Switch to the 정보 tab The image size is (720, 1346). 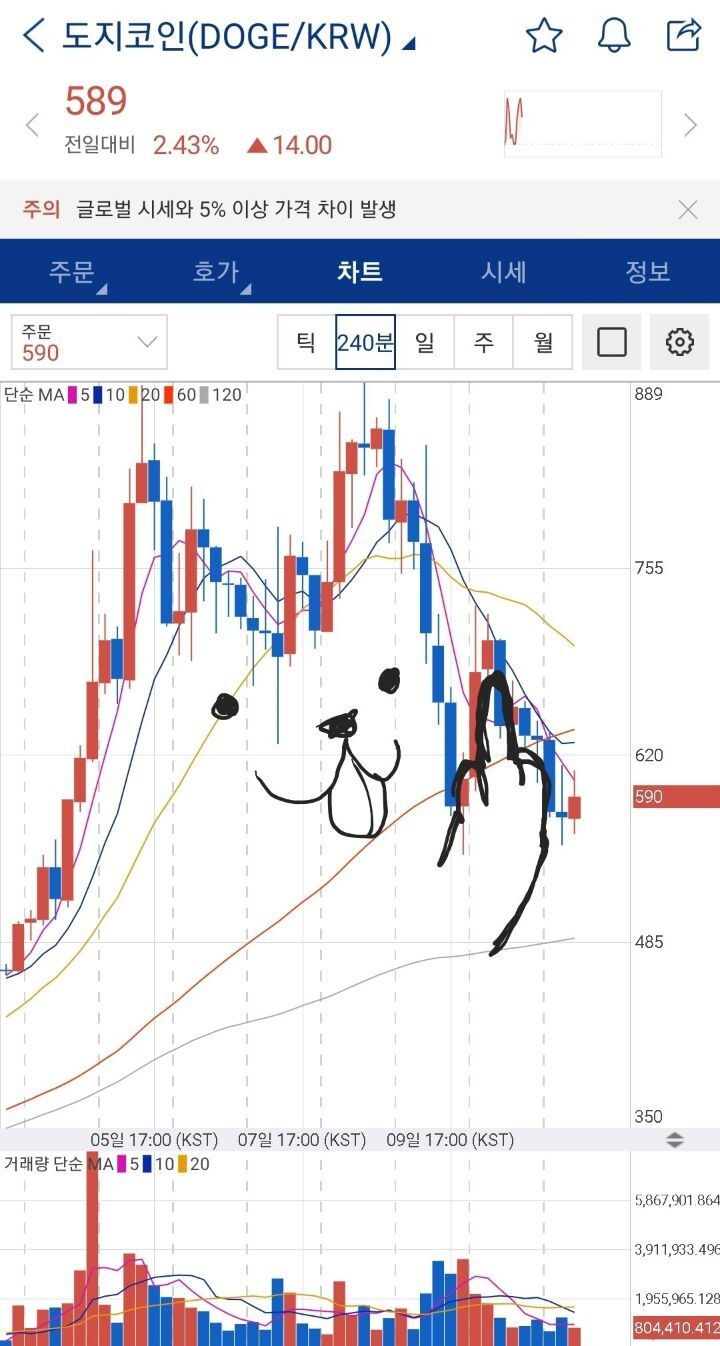pyautogui.click(x=647, y=272)
